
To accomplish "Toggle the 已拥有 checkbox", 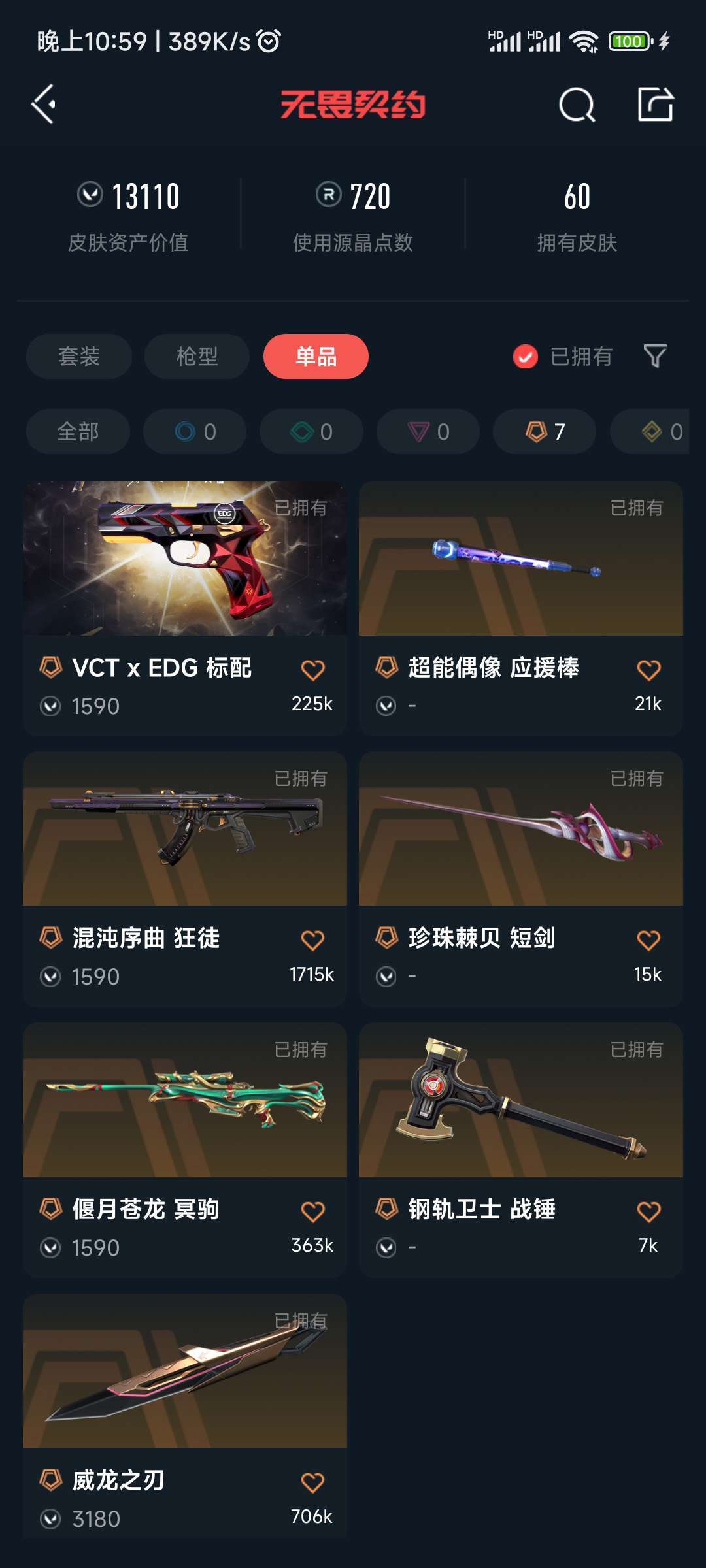I will (x=526, y=357).
